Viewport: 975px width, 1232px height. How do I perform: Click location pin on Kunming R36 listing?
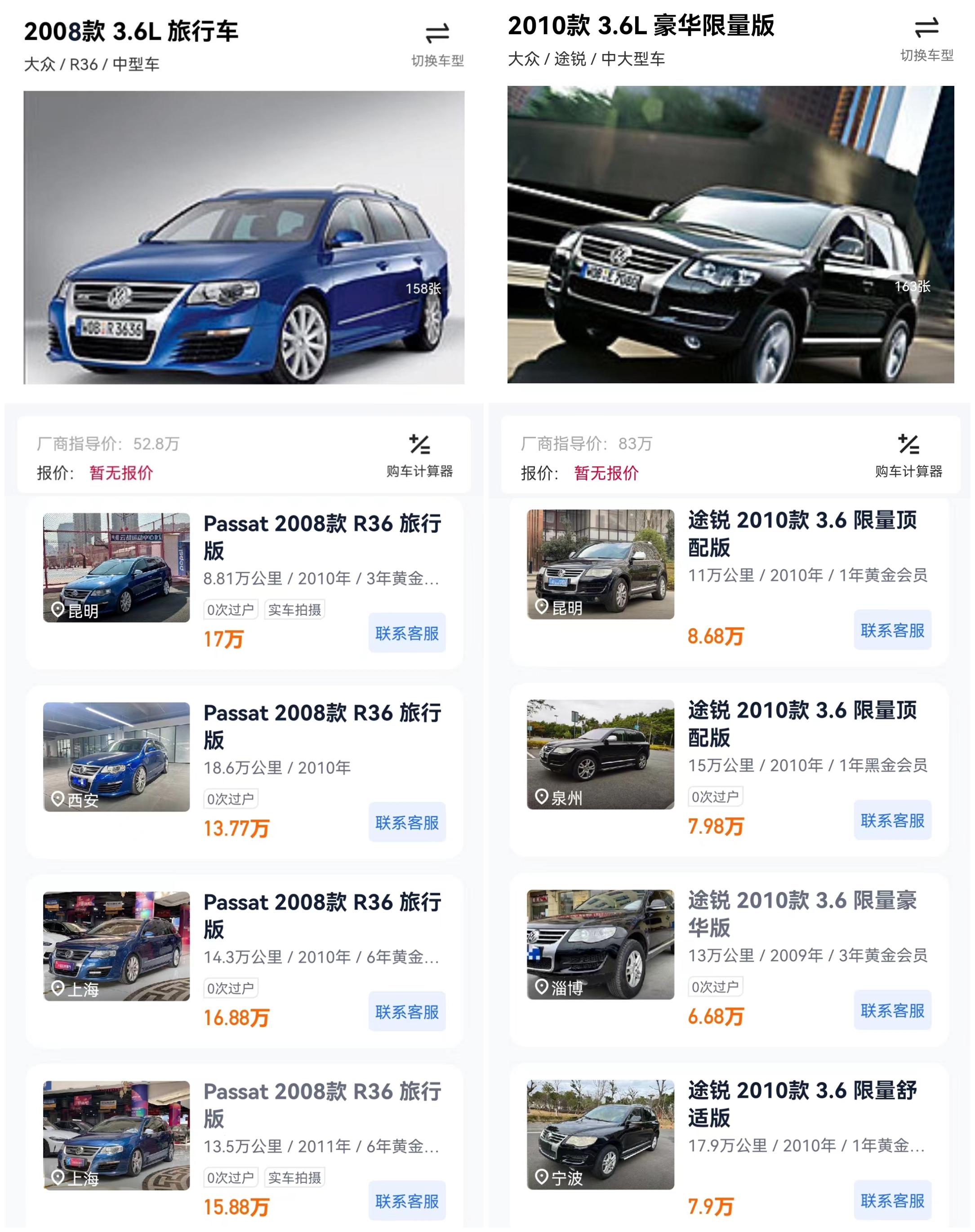(x=57, y=610)
